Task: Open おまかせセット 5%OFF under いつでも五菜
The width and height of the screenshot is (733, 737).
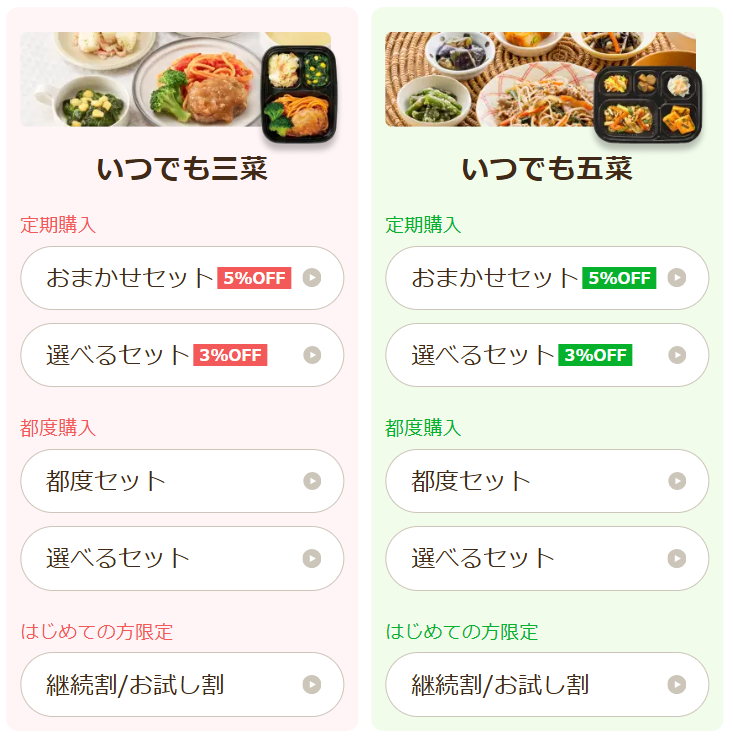Action: [x=547, y=278]
